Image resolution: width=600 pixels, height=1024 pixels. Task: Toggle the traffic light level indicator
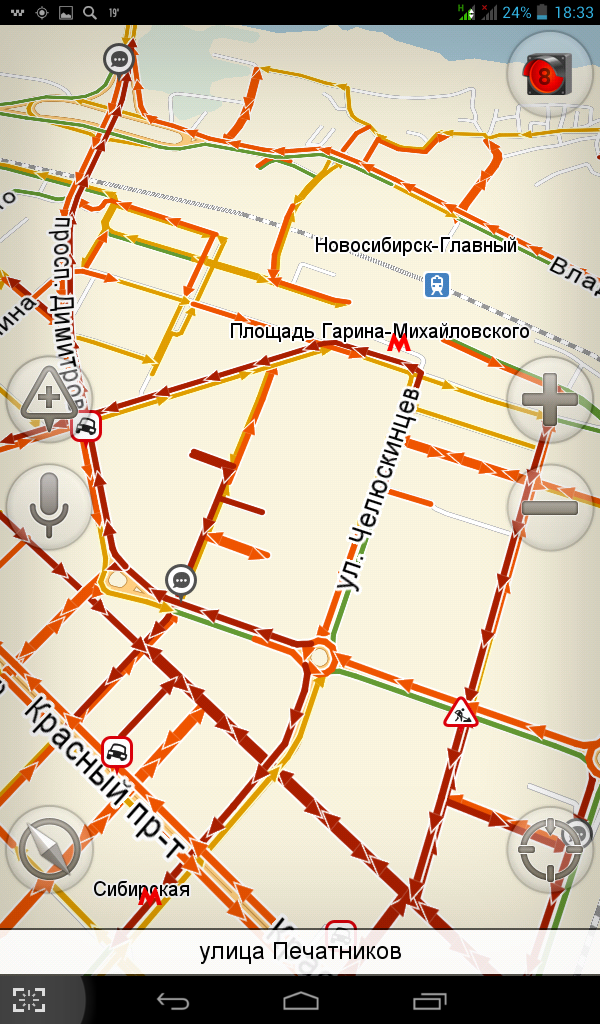pyautogui.click(x=549, y=77)
